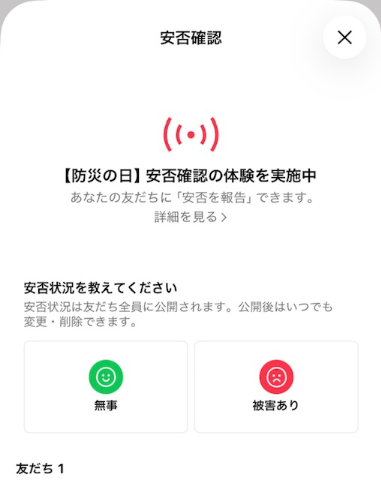Select the 被害あり status option

click(276, 387)
